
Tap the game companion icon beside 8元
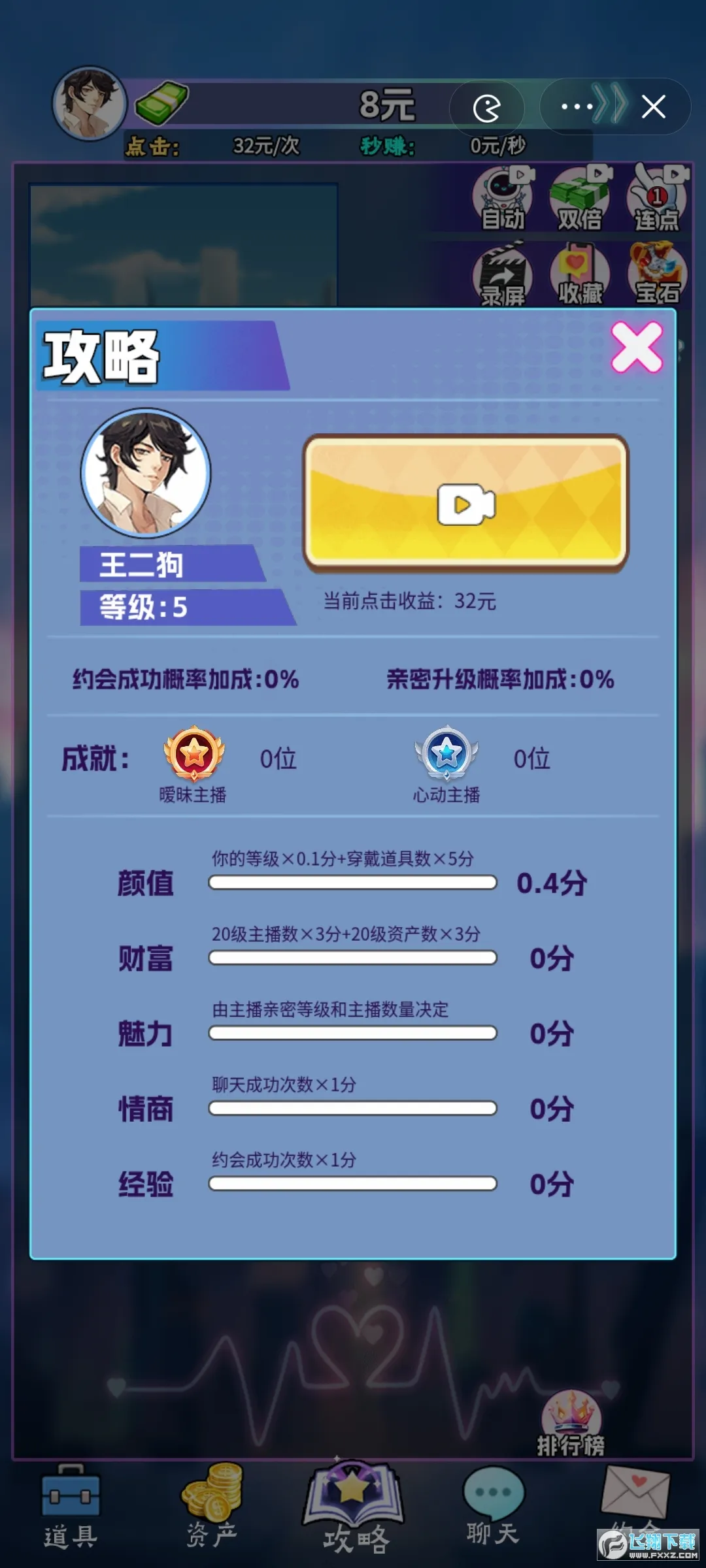click(487, 108)
